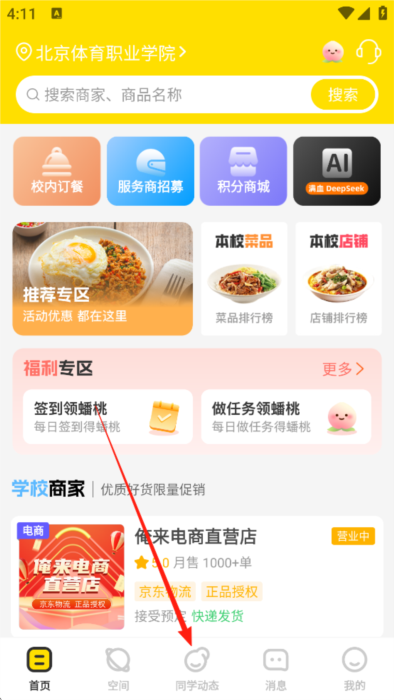Screen dimensions: 394x700
Task: Switch to the 同学动态 tab
Action: click(x=197, y=669)
